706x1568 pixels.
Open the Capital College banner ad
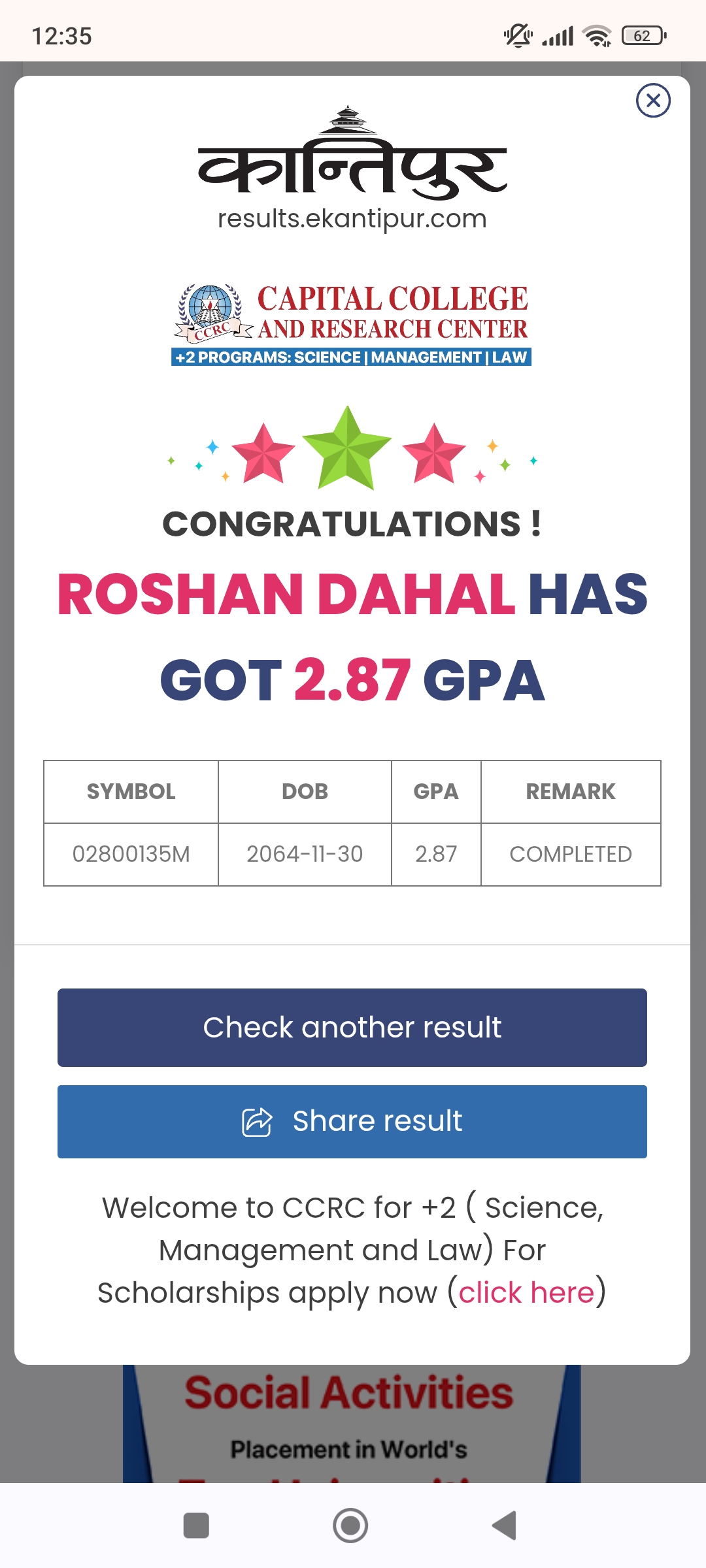(352, 324)
